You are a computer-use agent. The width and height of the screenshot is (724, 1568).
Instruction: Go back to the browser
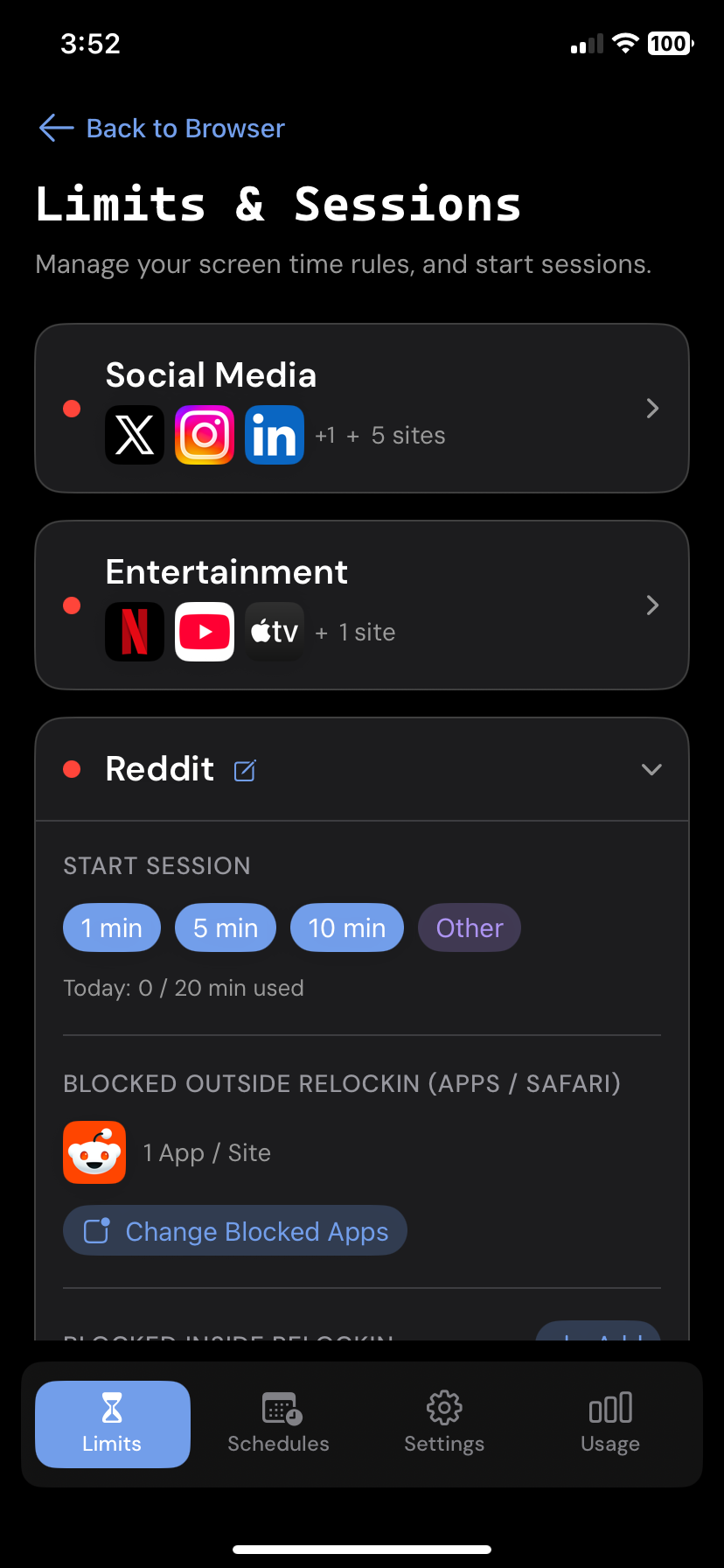(x=163, y=129)
